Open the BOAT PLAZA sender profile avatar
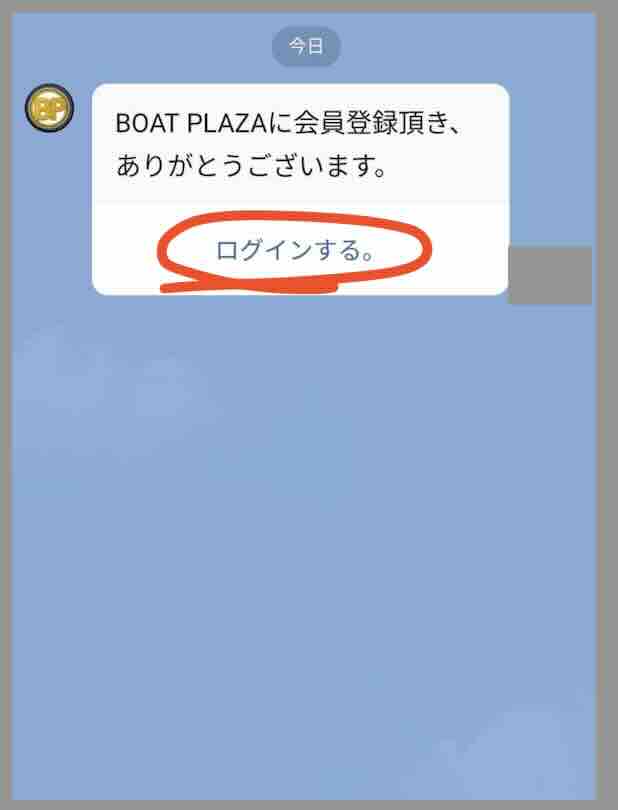This screenshot has width=618, height=810. 49,108
